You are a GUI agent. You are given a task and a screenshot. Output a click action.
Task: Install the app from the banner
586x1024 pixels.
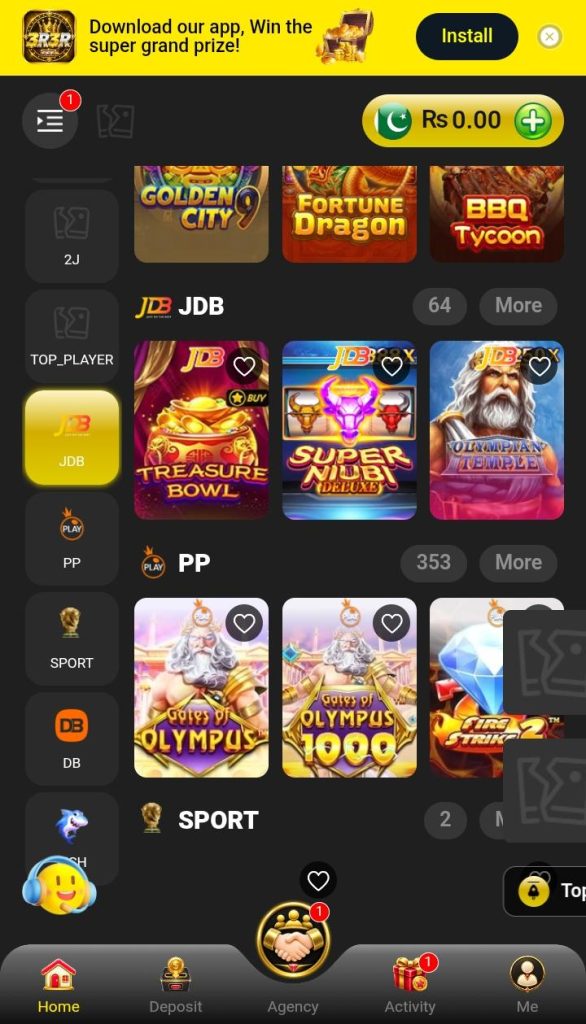[466, 36]
